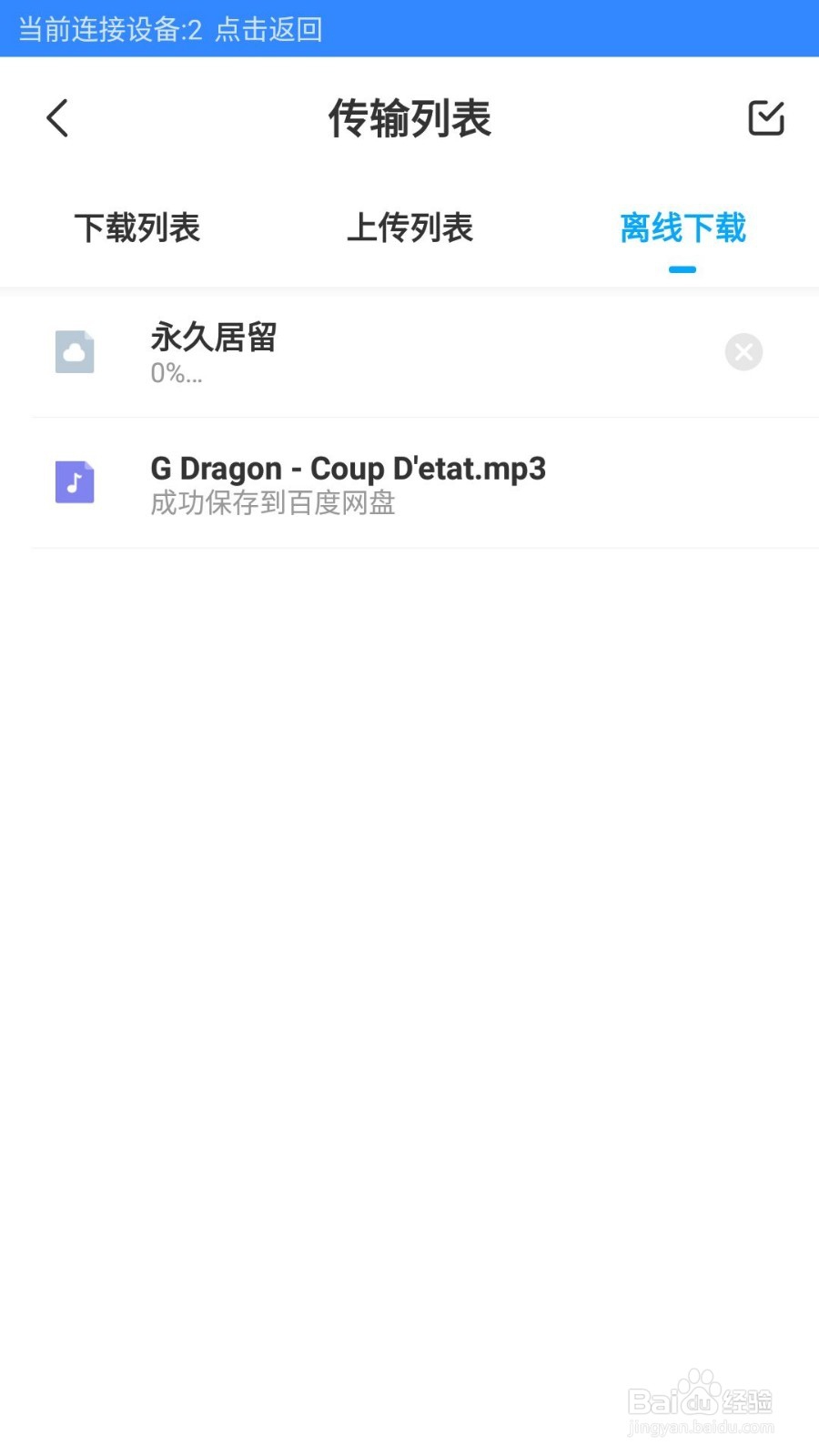Open the multi-select edit icon
The image size is (819, 1456).
766,118
